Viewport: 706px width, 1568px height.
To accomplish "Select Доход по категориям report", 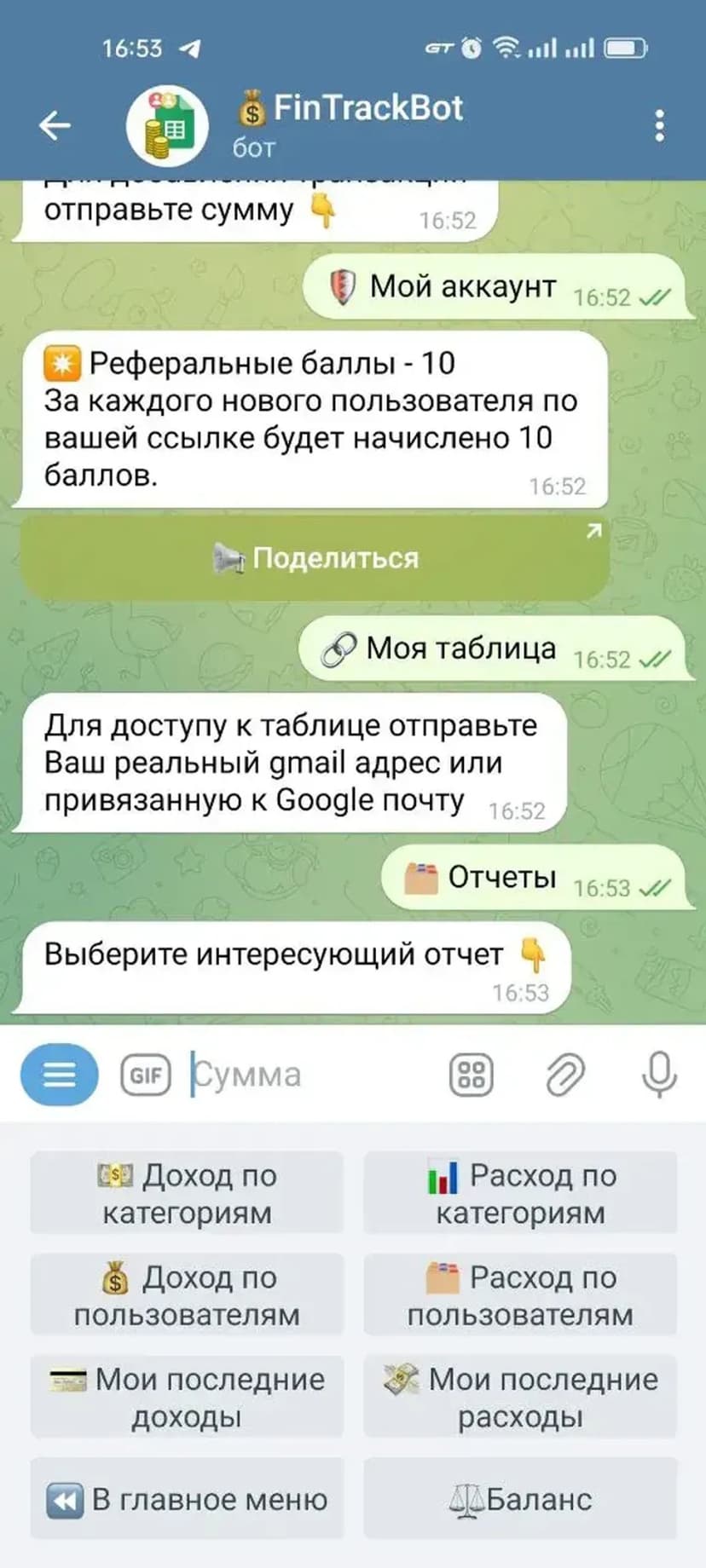I will click(x=187, y=1193).
